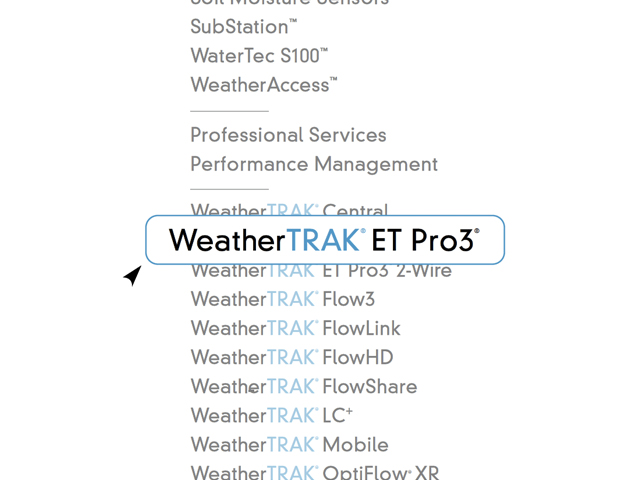The height and width of the screenshot is (480, 640).
Task: Select SubStation from the list
Action: [243, 27]
